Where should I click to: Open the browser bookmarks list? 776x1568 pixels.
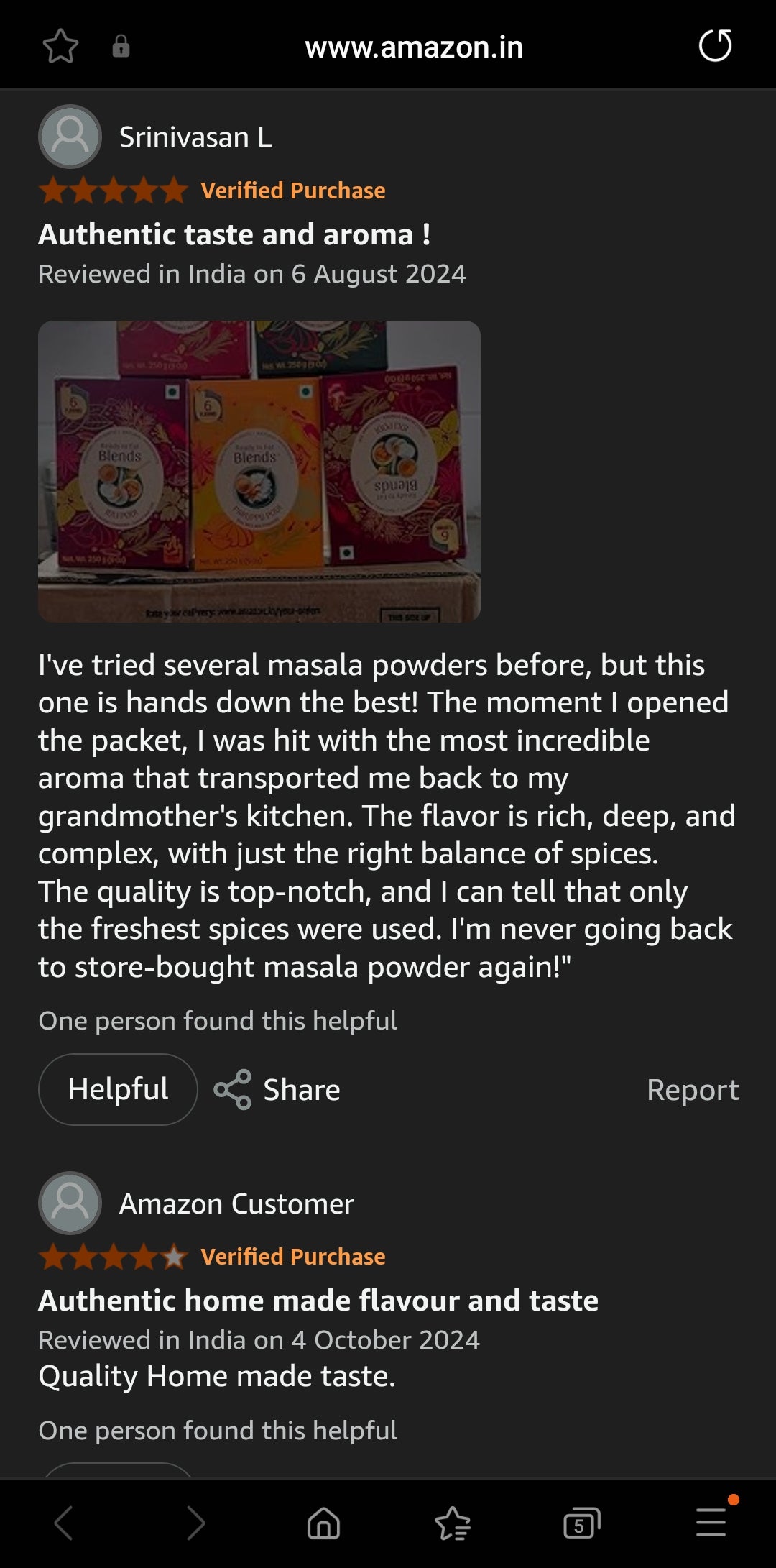[453, 1523]
